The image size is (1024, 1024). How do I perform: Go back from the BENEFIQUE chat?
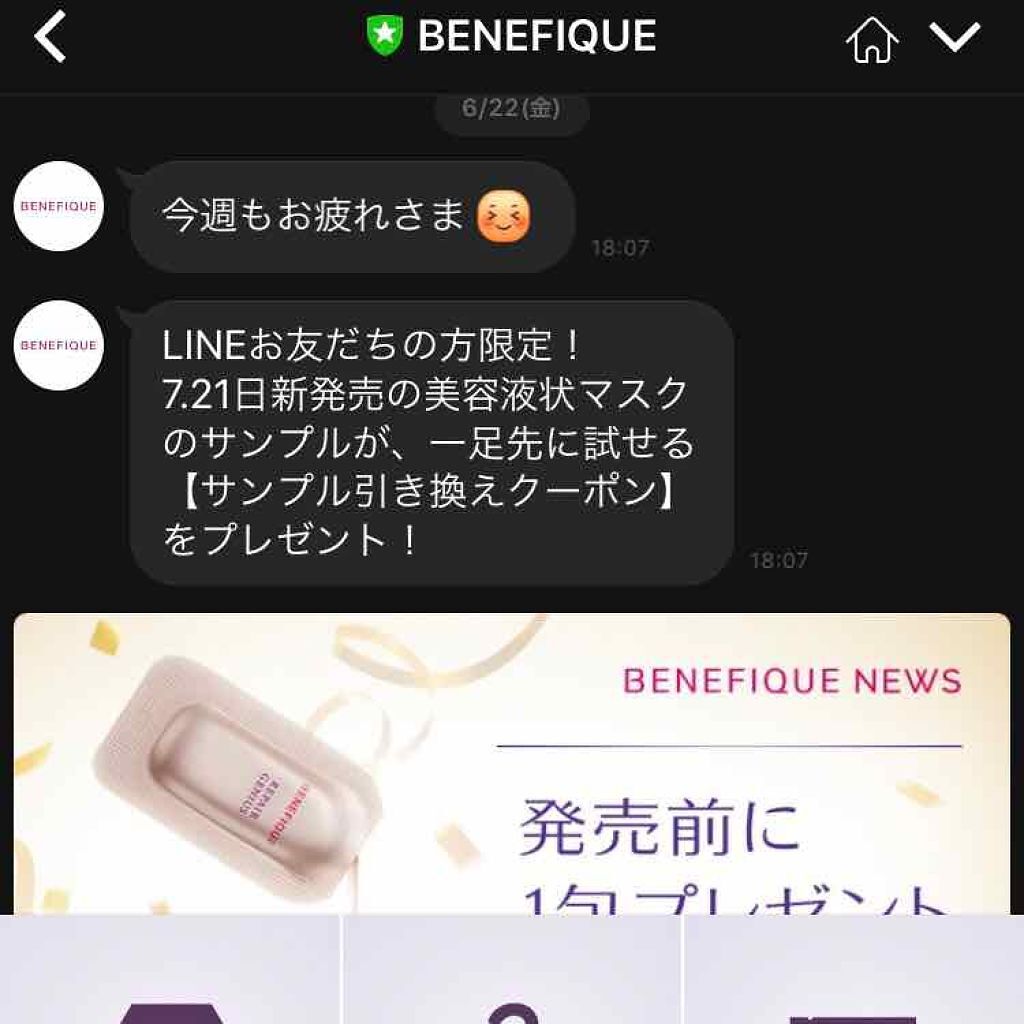[x=50, y=39]
